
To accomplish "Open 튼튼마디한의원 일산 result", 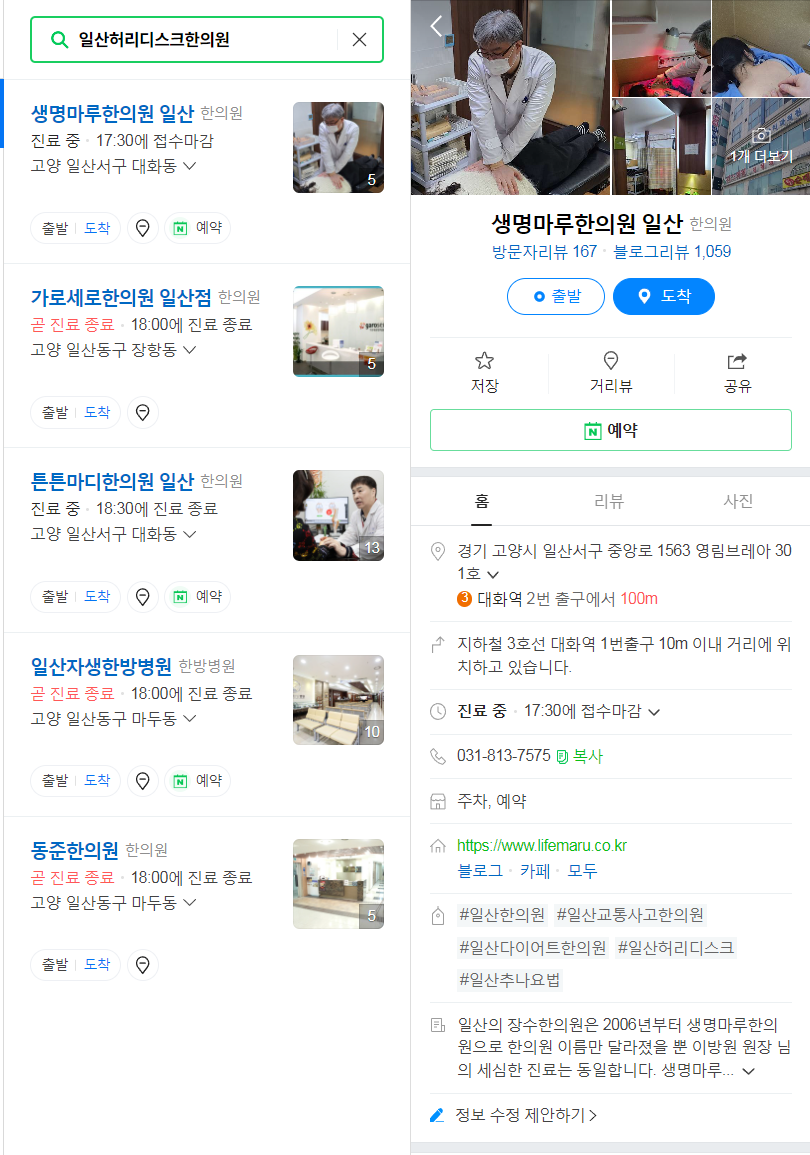I will [112, 481].
